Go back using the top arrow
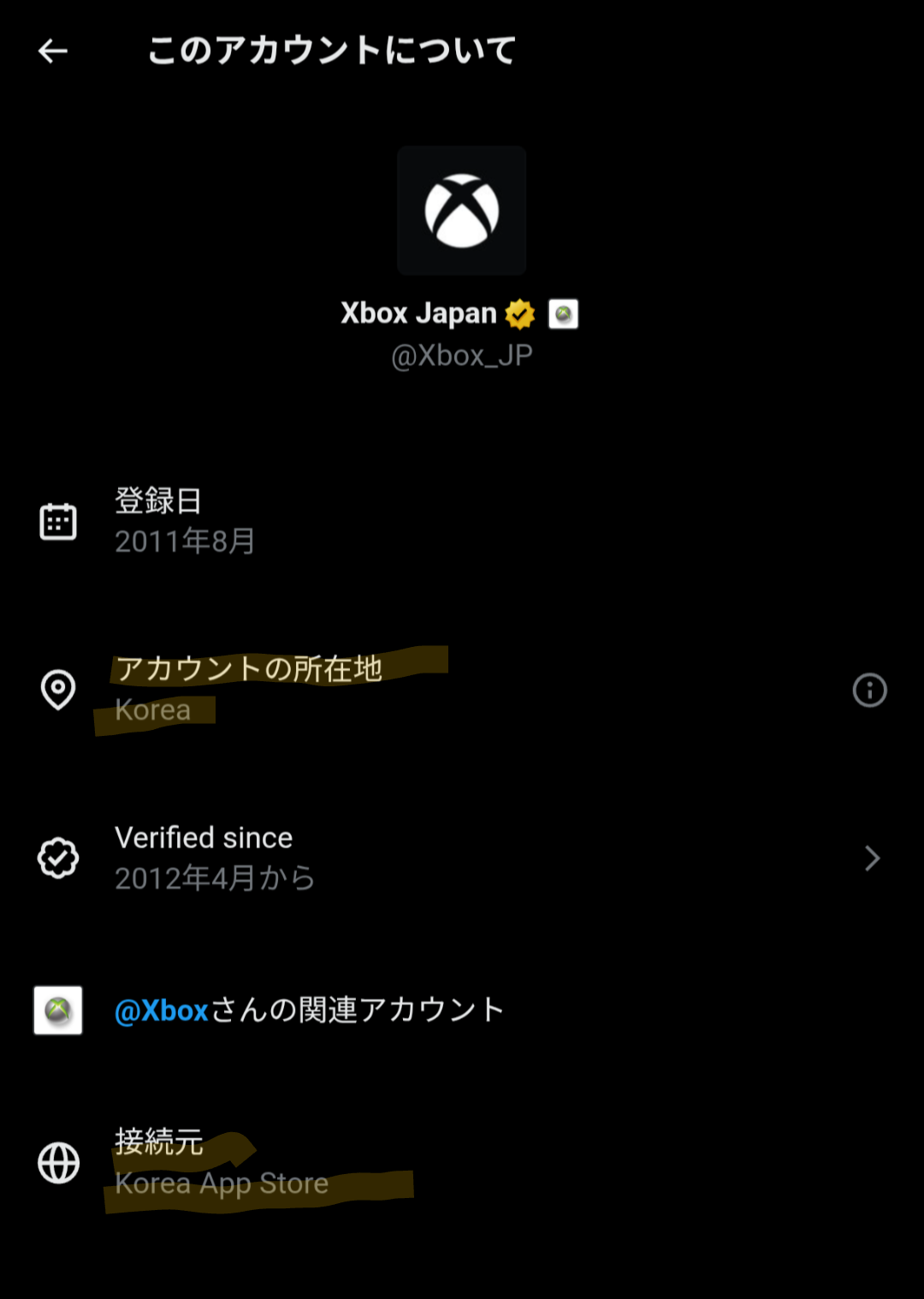The image size is (924, 1299). (x=53, y=51)
